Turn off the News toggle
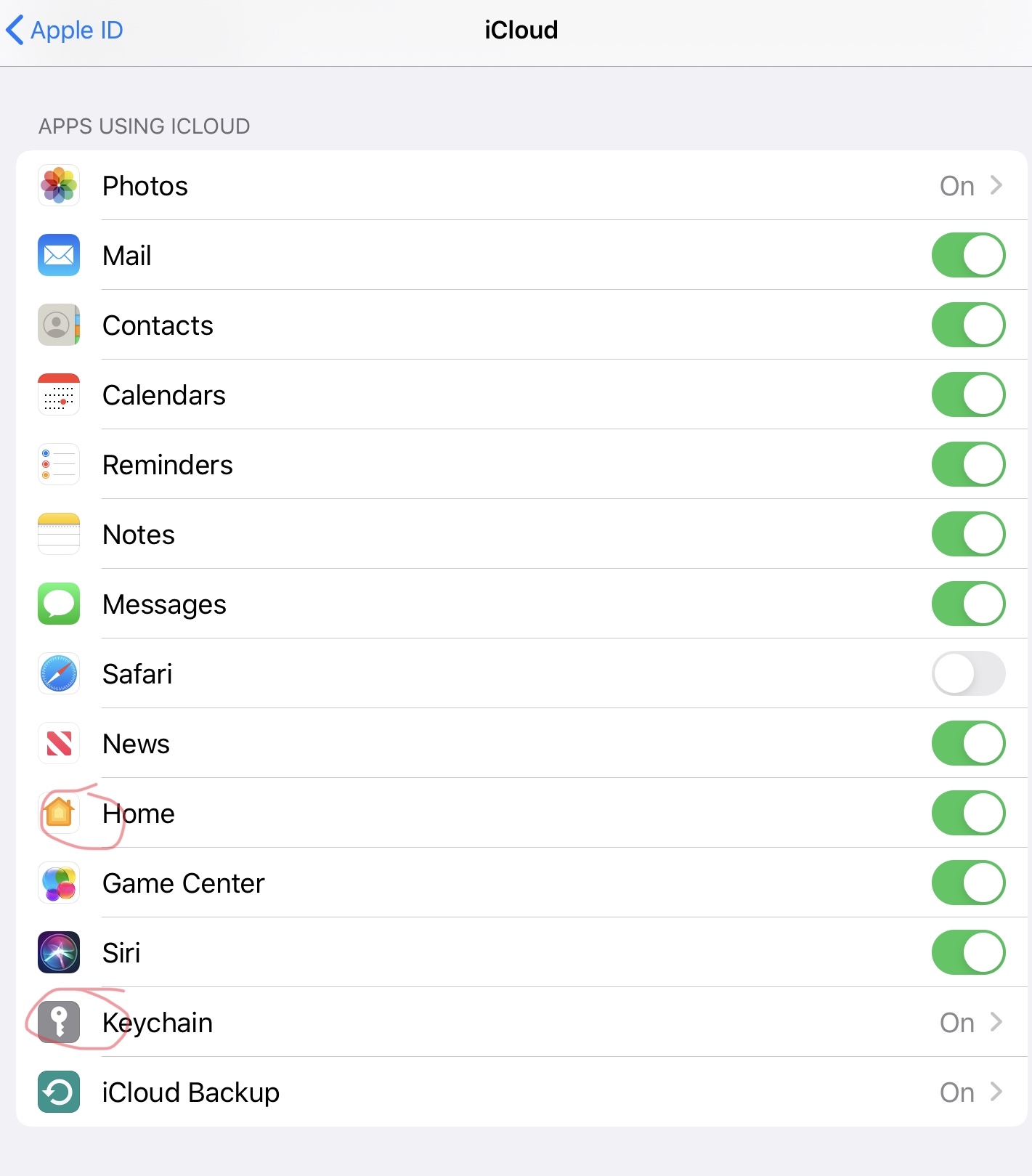1032x1176 pixels. click(x=968, y=743)
